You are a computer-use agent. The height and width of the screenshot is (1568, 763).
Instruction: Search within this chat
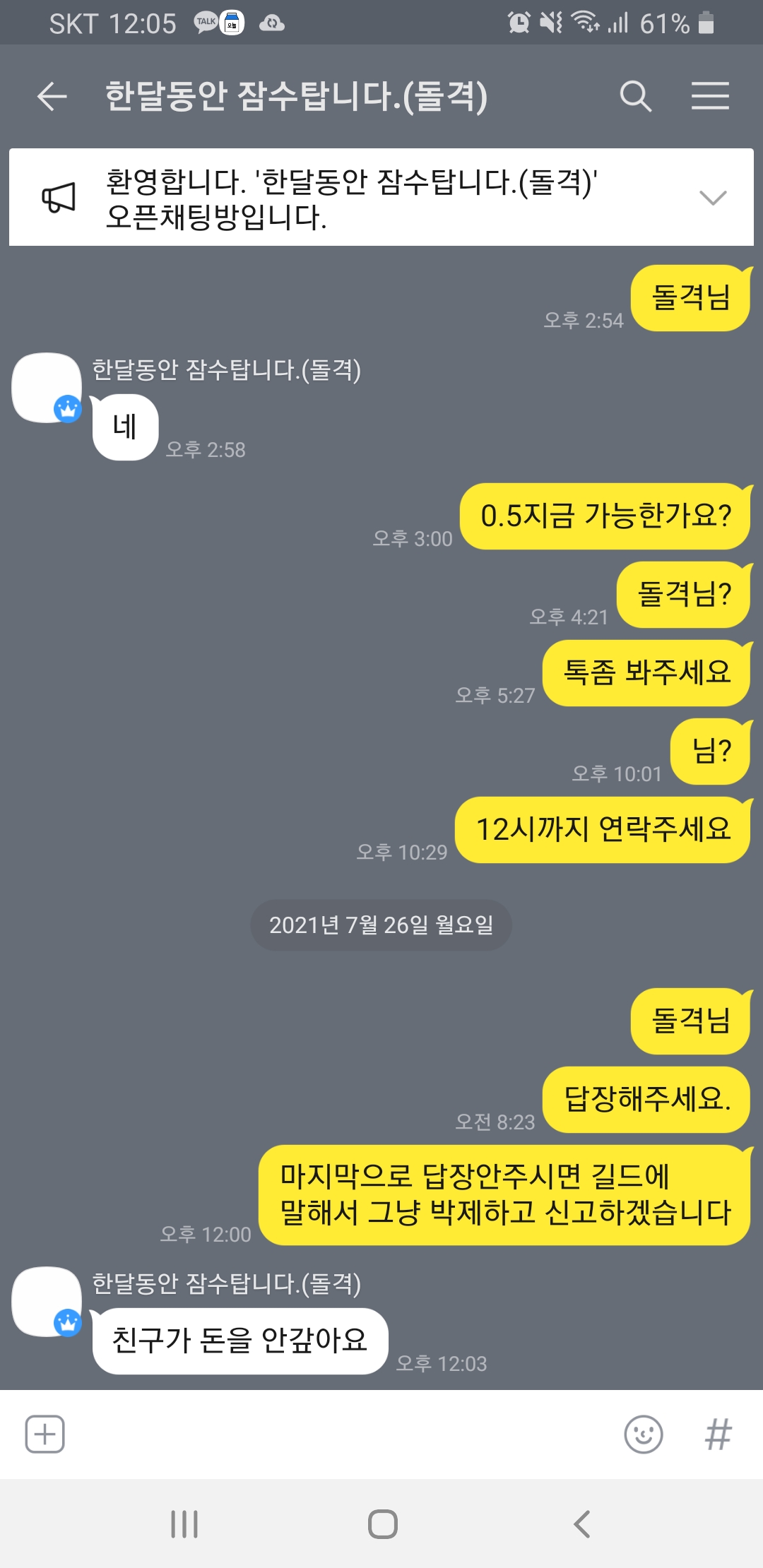[635, 96]
